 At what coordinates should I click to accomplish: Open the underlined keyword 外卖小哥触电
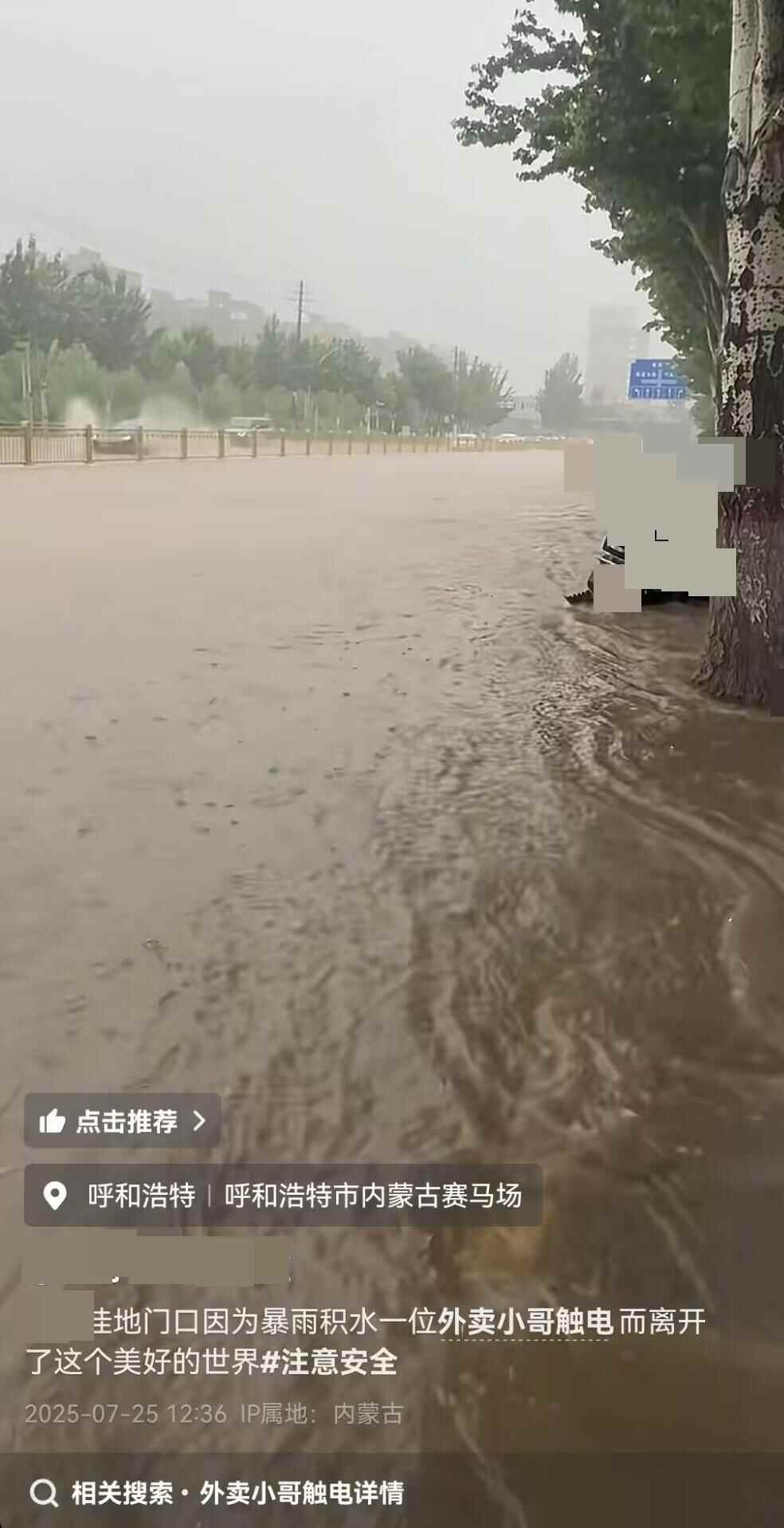[525, 1322]
